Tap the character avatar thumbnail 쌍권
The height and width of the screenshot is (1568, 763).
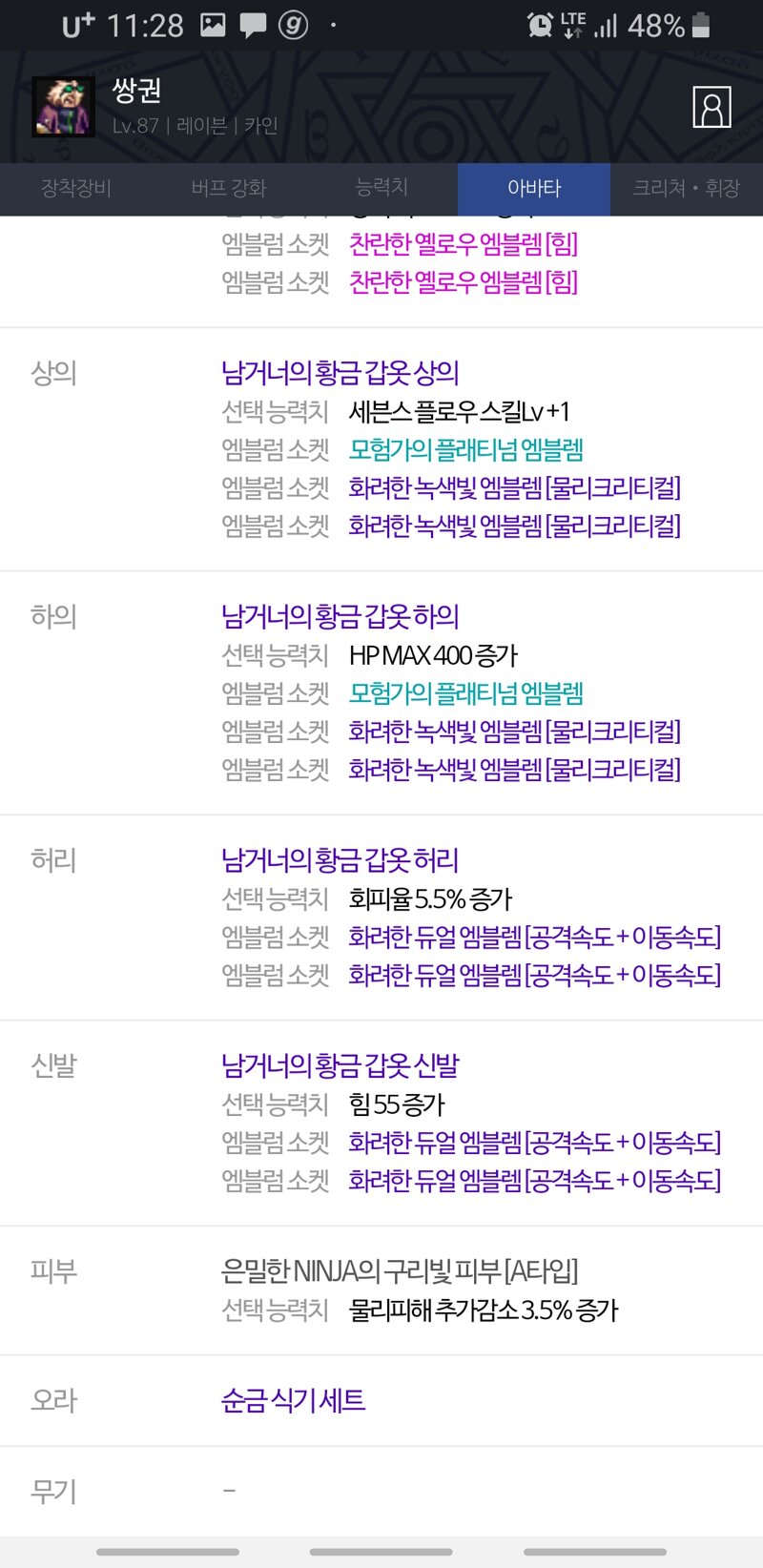point(64,107)
